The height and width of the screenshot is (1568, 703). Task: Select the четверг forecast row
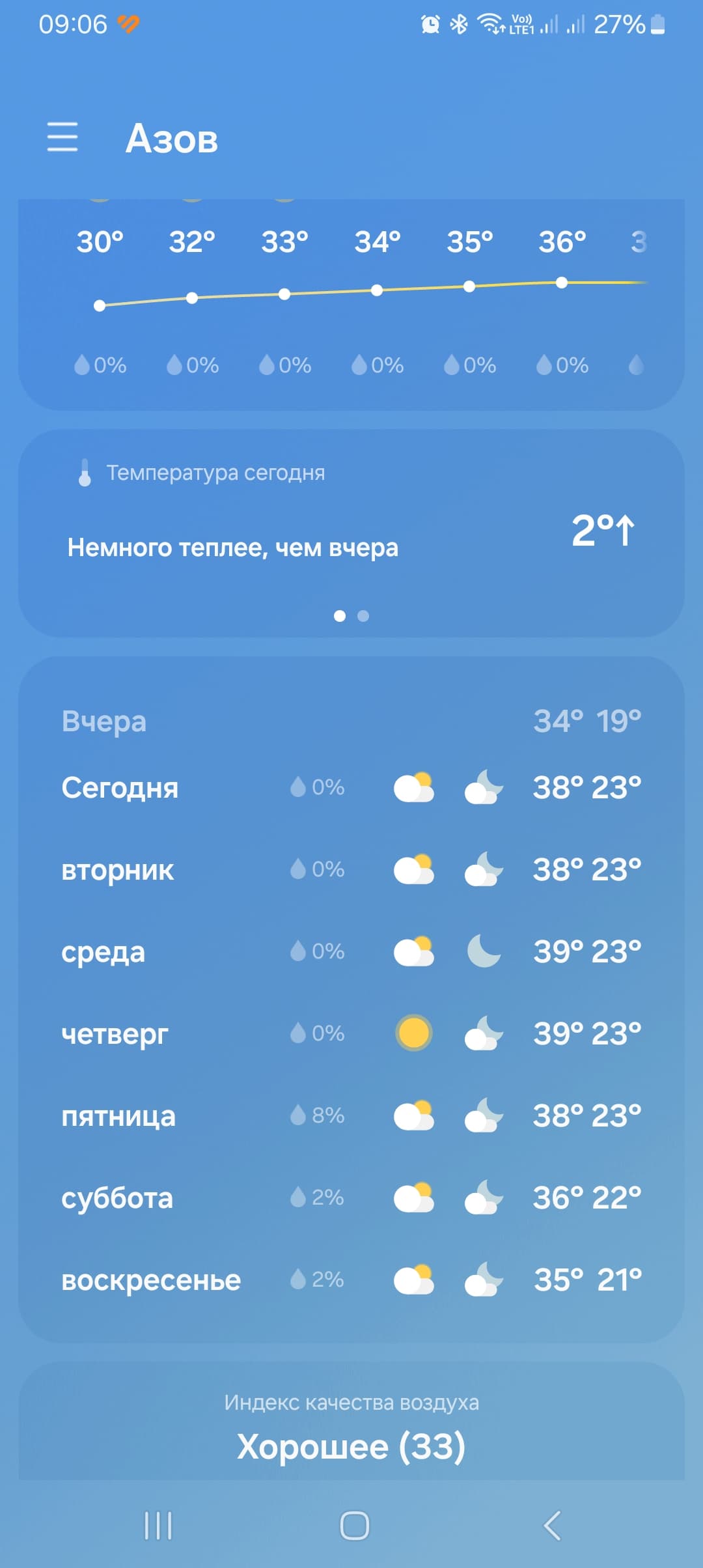(x=351, y=1034)
